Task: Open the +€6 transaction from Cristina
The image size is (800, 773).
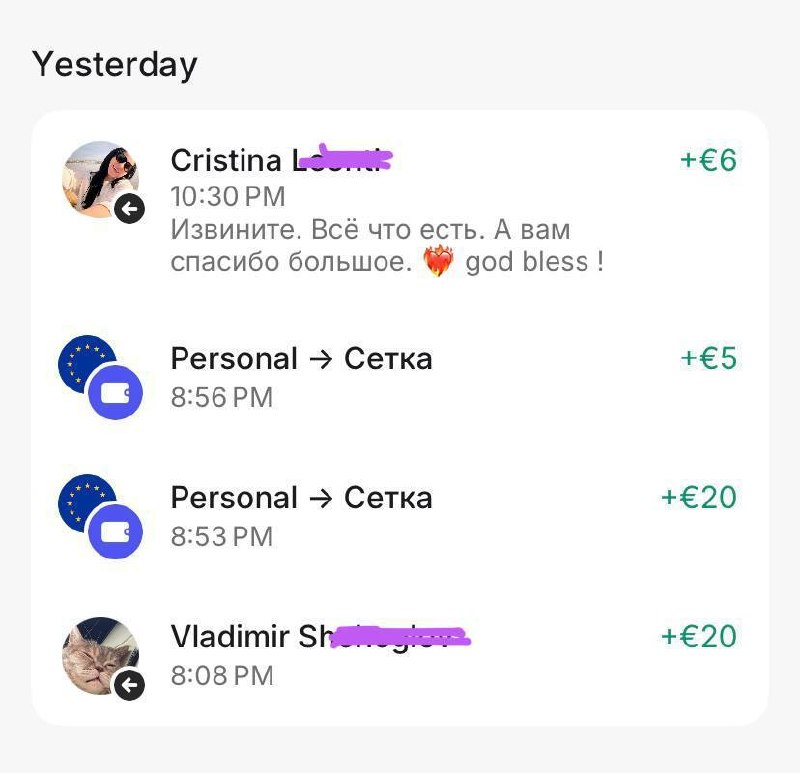Action: tap(400, 210)
